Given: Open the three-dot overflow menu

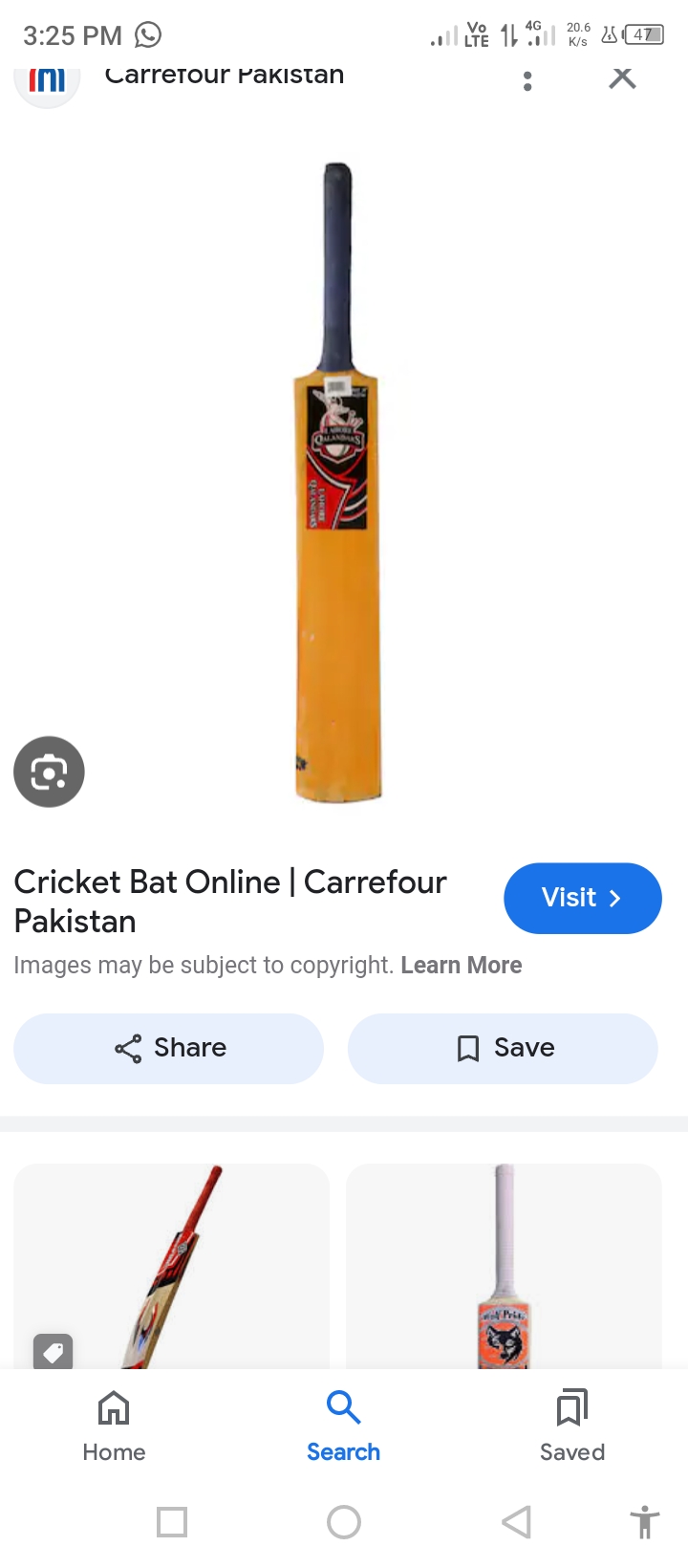Looking at the screenshot, I should [527, 81].
